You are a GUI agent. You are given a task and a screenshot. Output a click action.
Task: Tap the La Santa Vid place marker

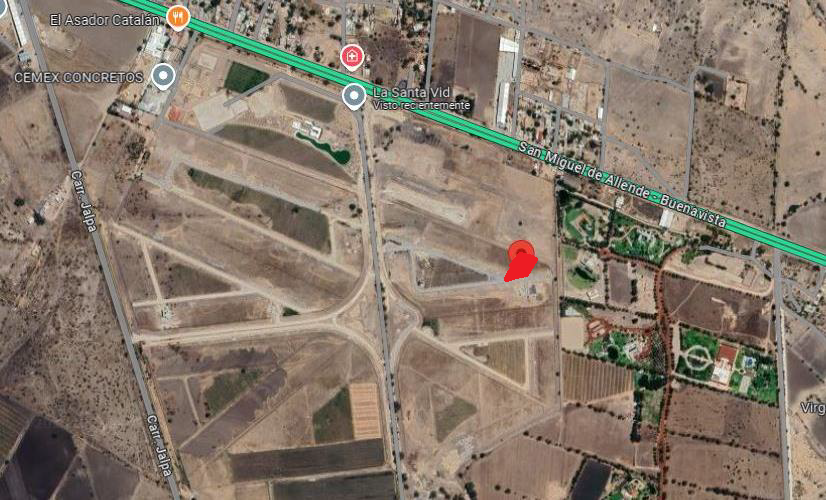(354, 96)
